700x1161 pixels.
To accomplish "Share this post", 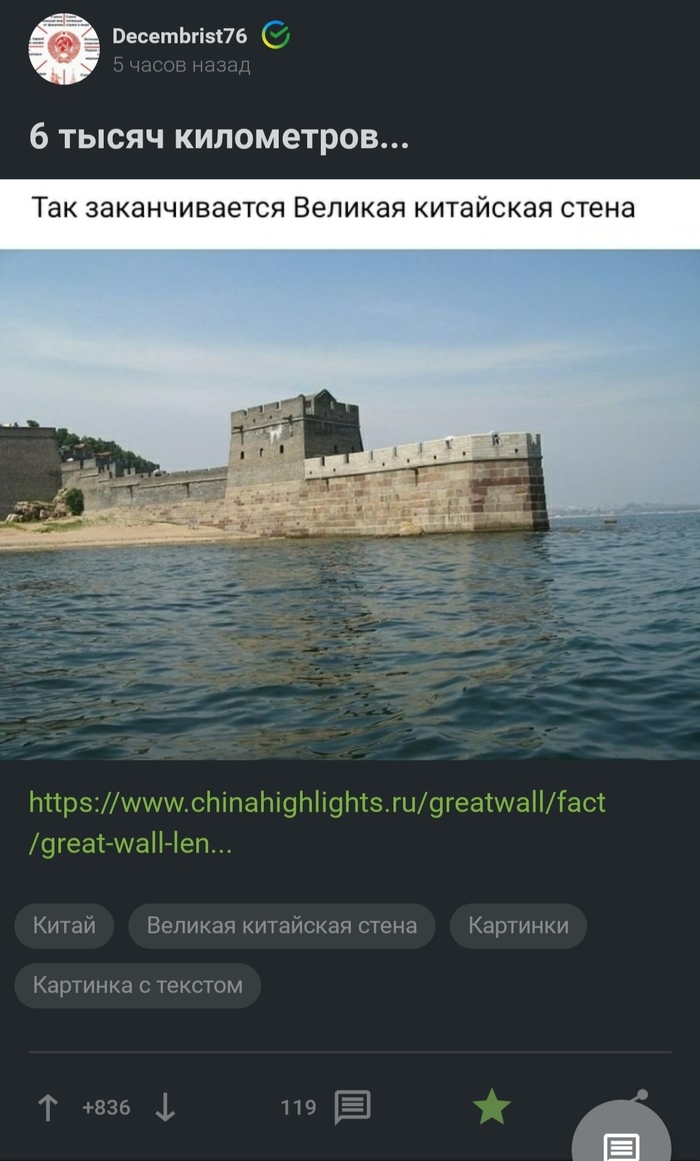I will pos(640,1094).
